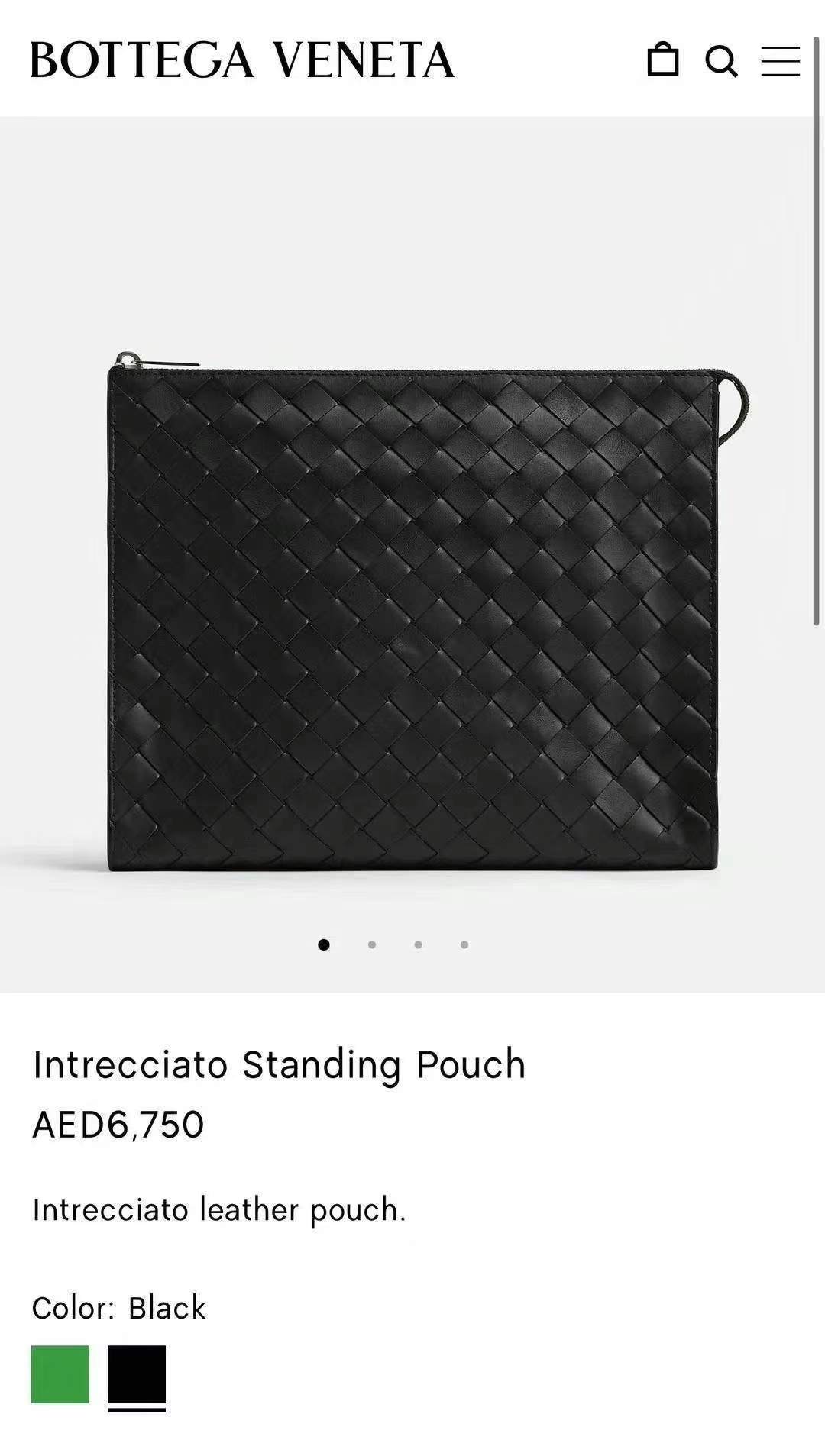The image size is (825, 1456).
Task: Select the green color swatch
Action: coord(60,1374)
